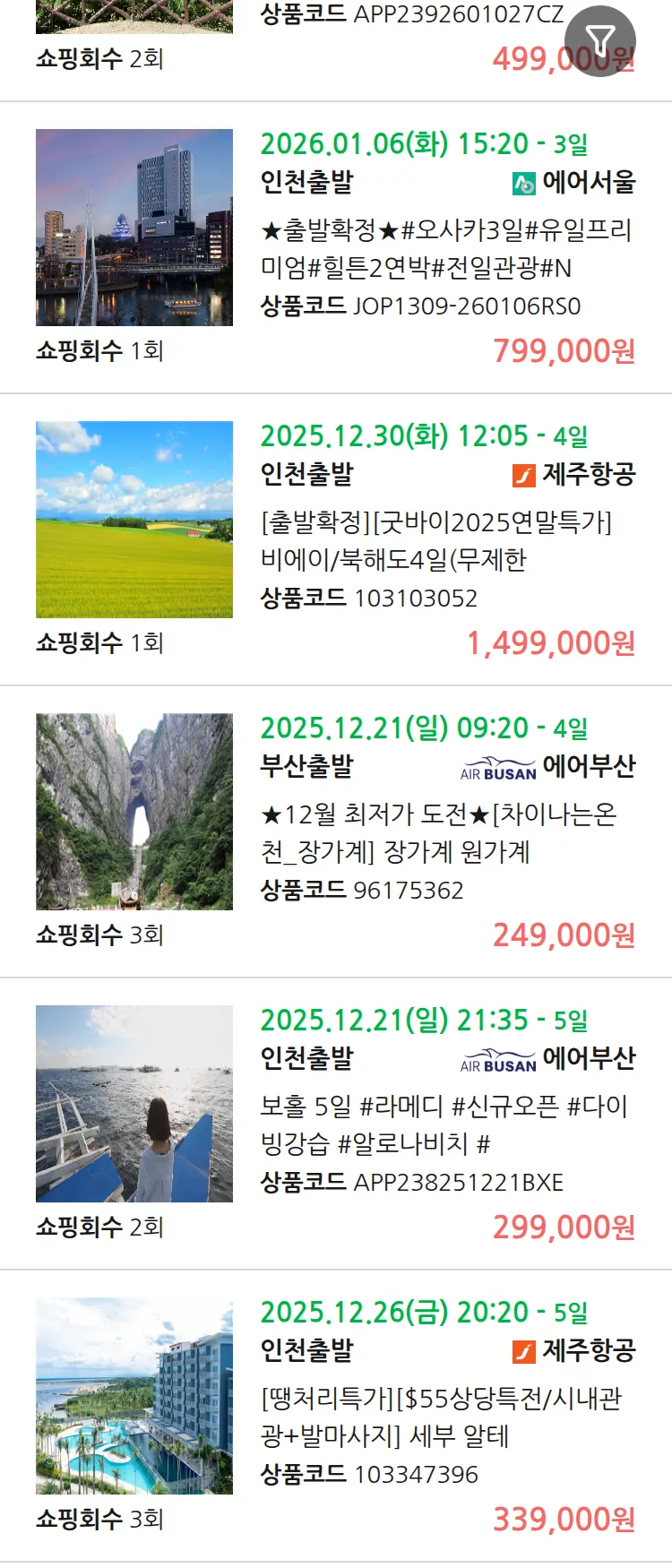
Task: Select the Zhangjiajie 249,000원 package from Busan
Action: [437, 833]
